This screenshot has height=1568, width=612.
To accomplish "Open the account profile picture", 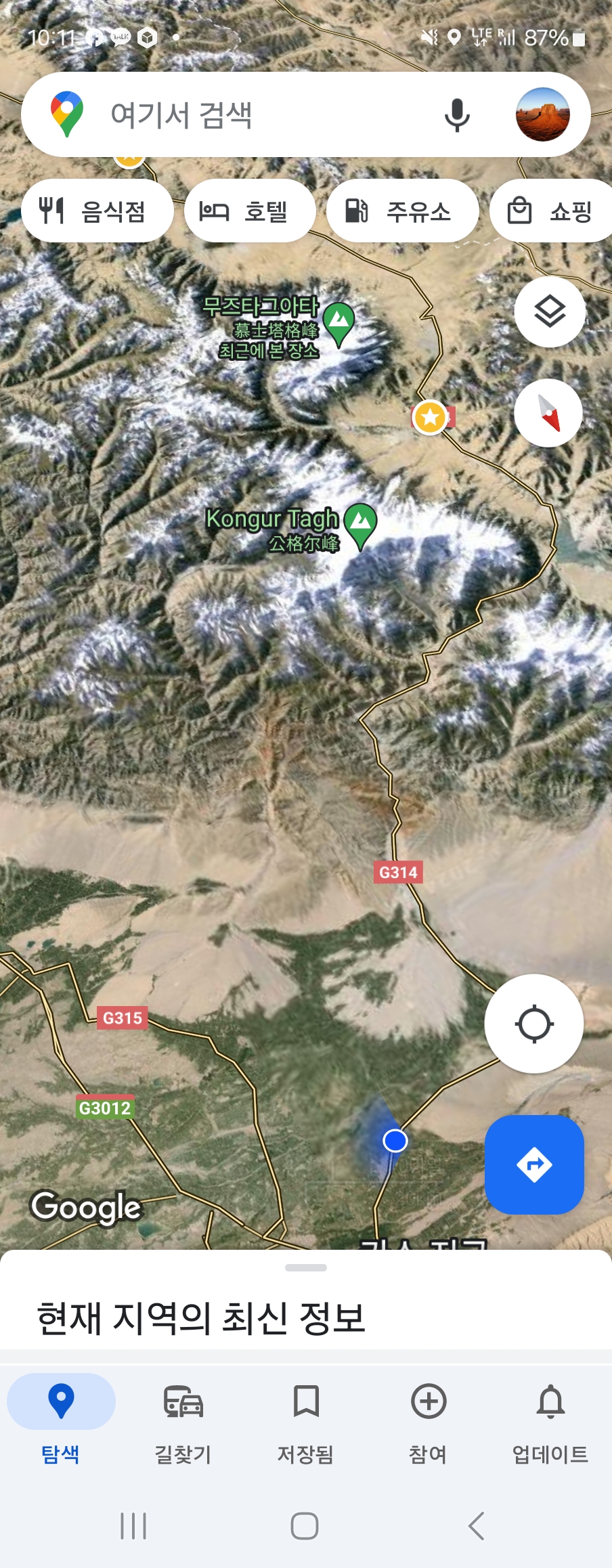I will [x=542, y=114].
